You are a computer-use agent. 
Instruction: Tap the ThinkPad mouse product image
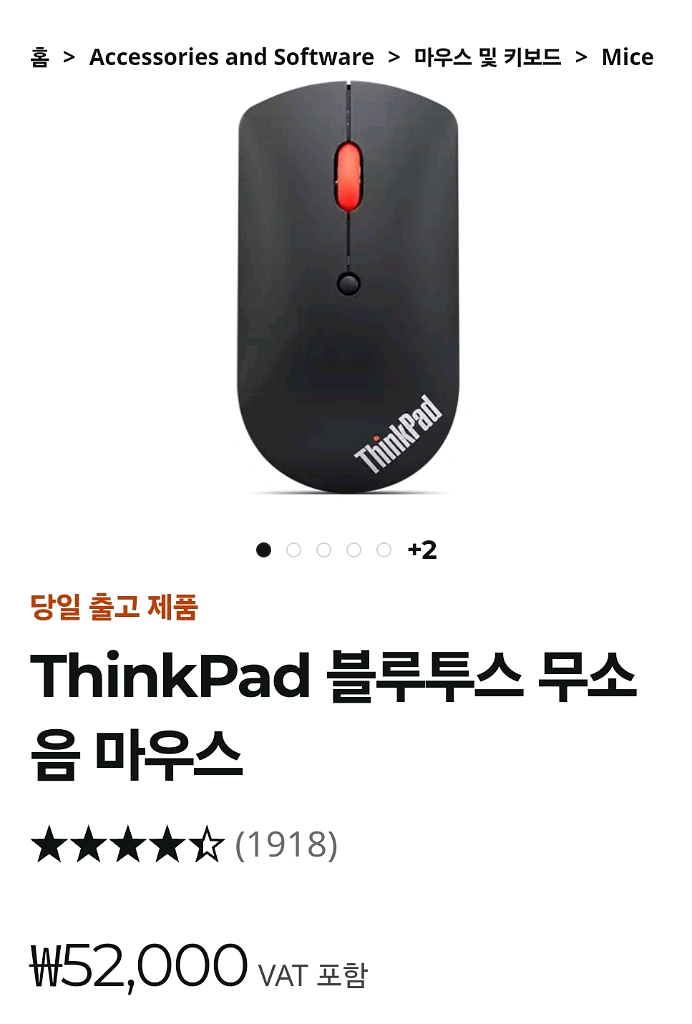click(x=348, y=290)
